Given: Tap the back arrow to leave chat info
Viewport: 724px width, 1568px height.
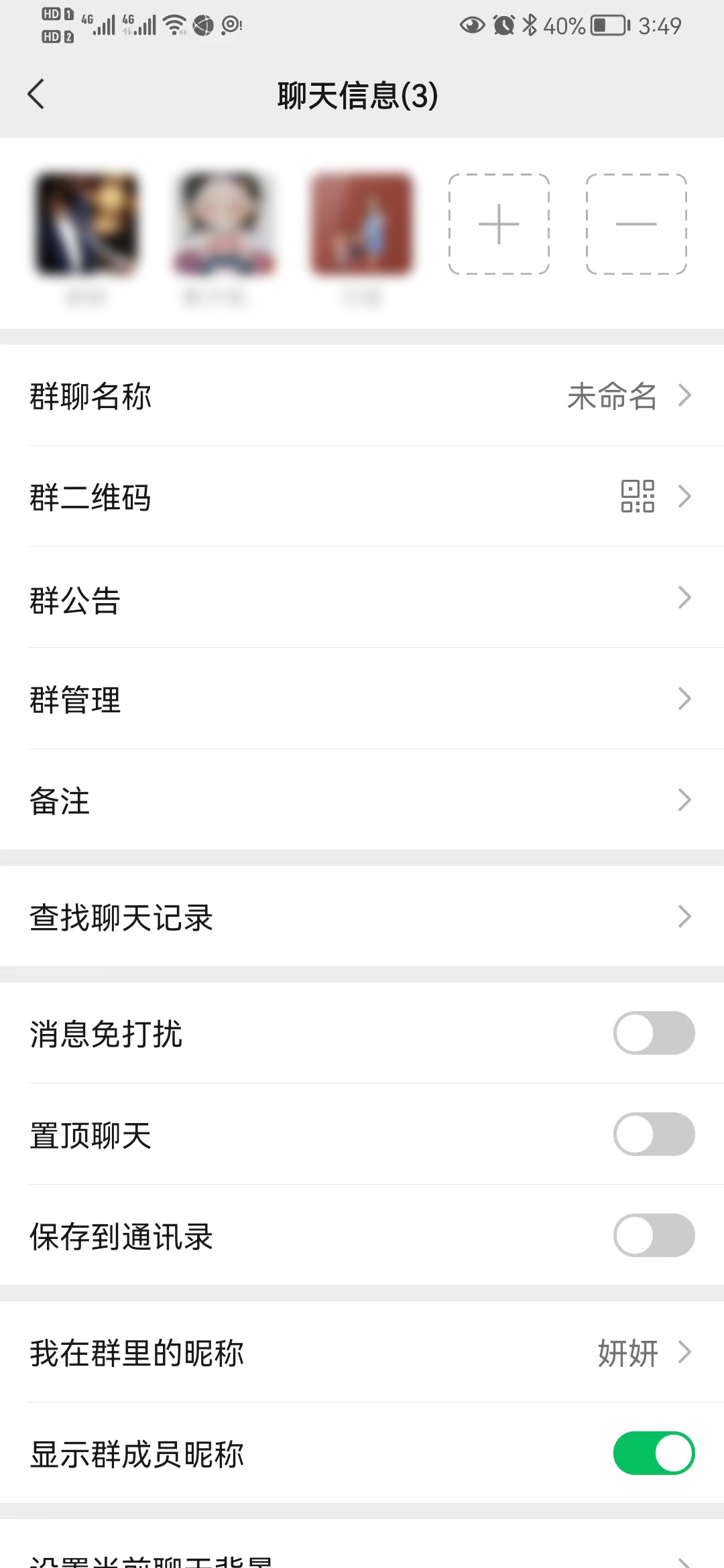Looking at the screenshot, I should click(37, 94).
